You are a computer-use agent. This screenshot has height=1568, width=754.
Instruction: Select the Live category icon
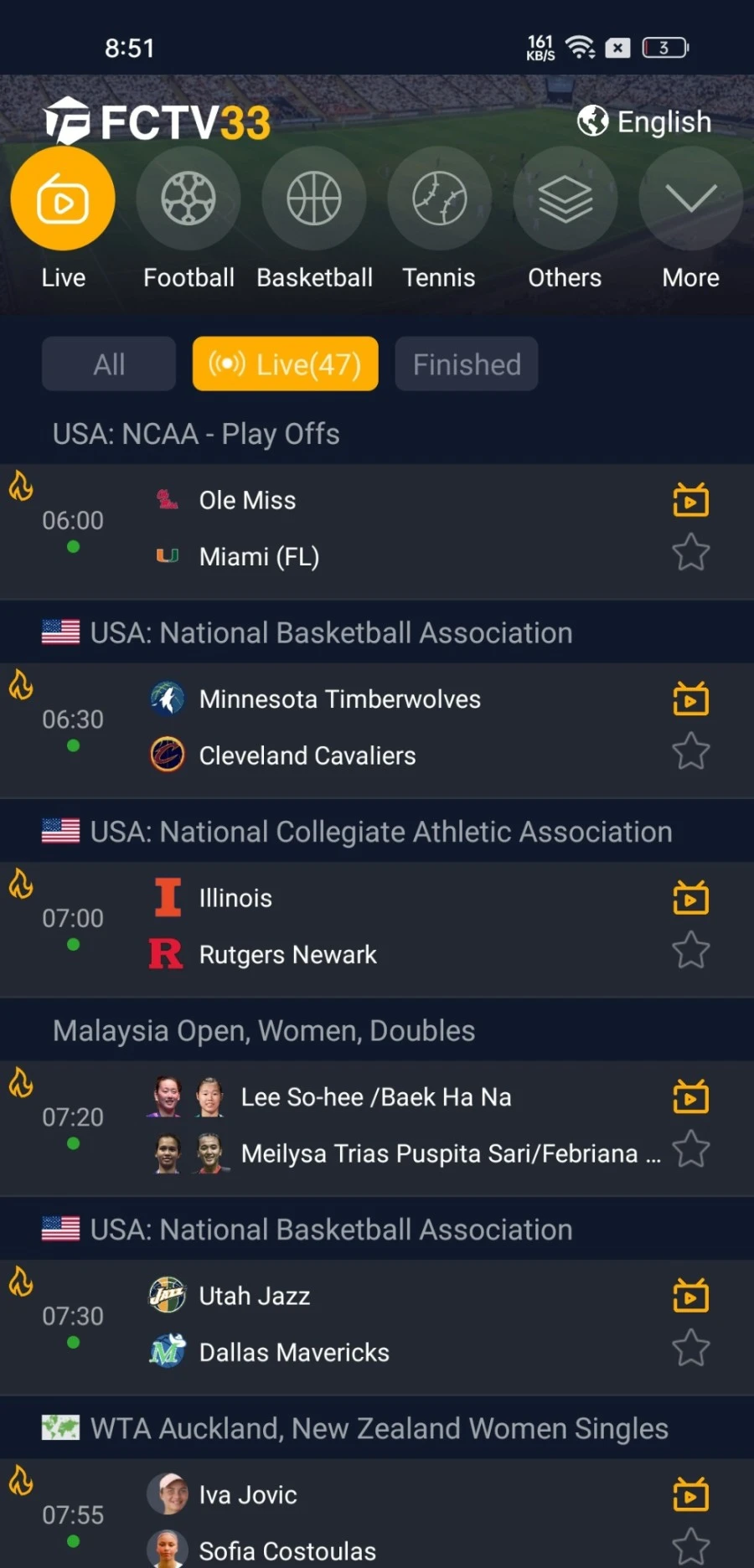pos(63,199)
